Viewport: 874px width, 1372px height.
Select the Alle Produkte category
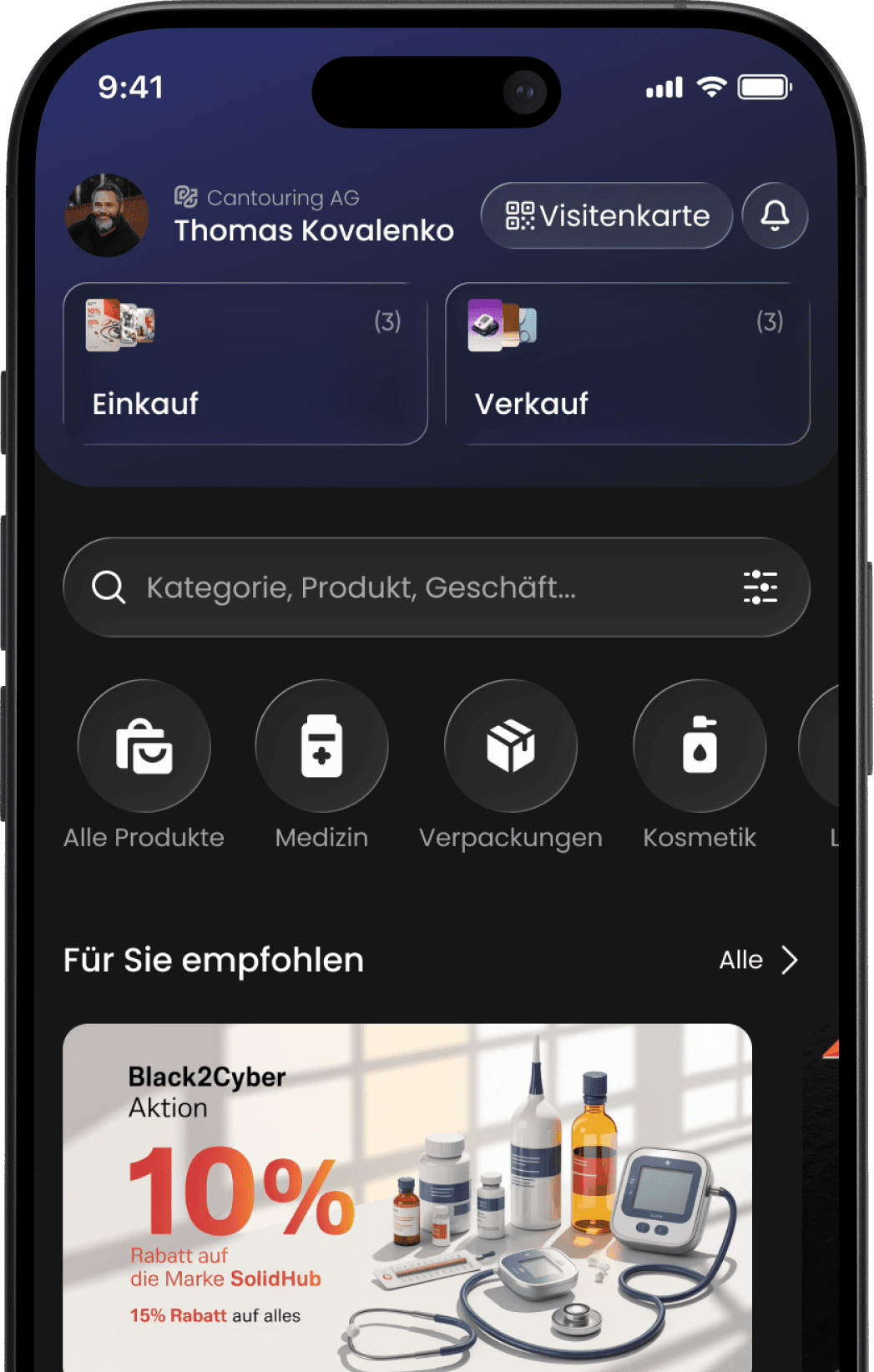click(144, 746)
